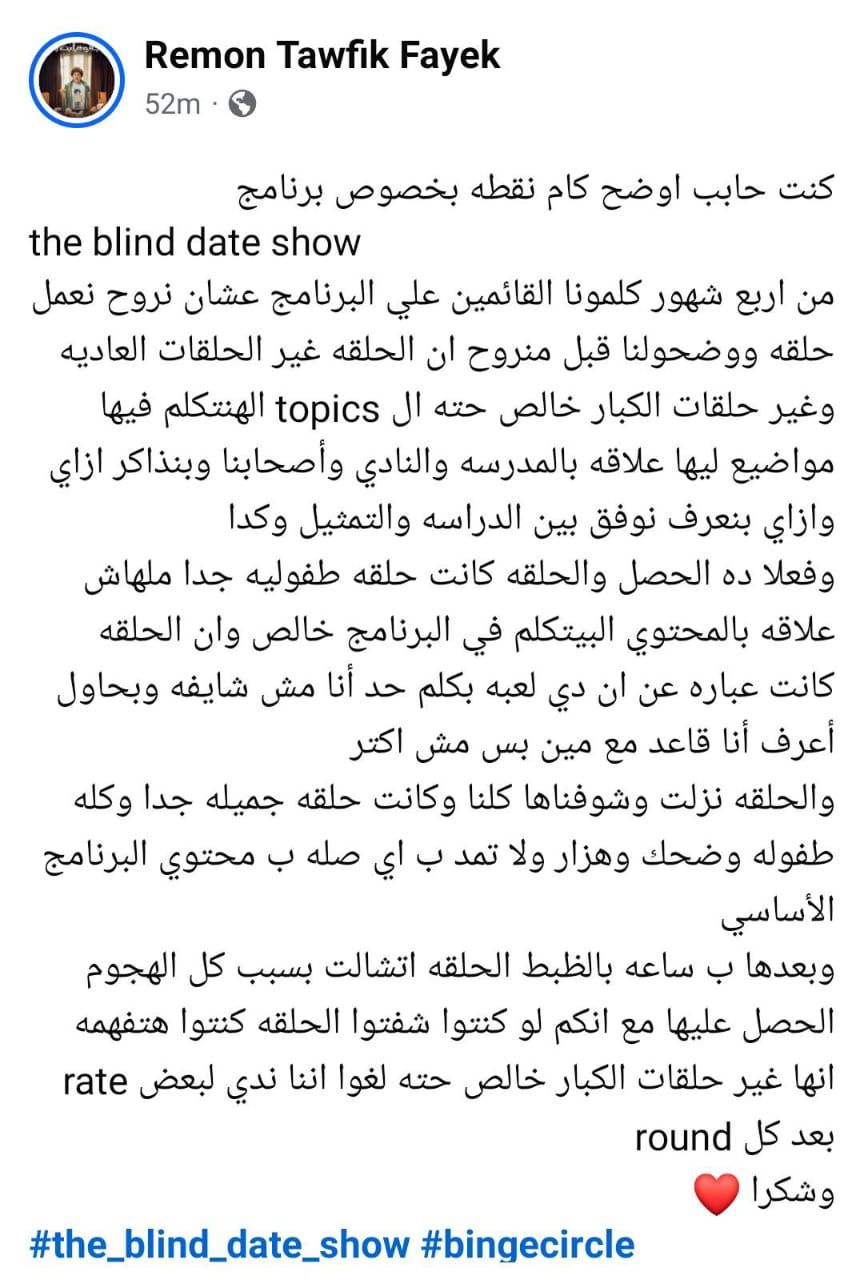Open the #the_blind_date_show hashtag

[x=220, y=1245]
